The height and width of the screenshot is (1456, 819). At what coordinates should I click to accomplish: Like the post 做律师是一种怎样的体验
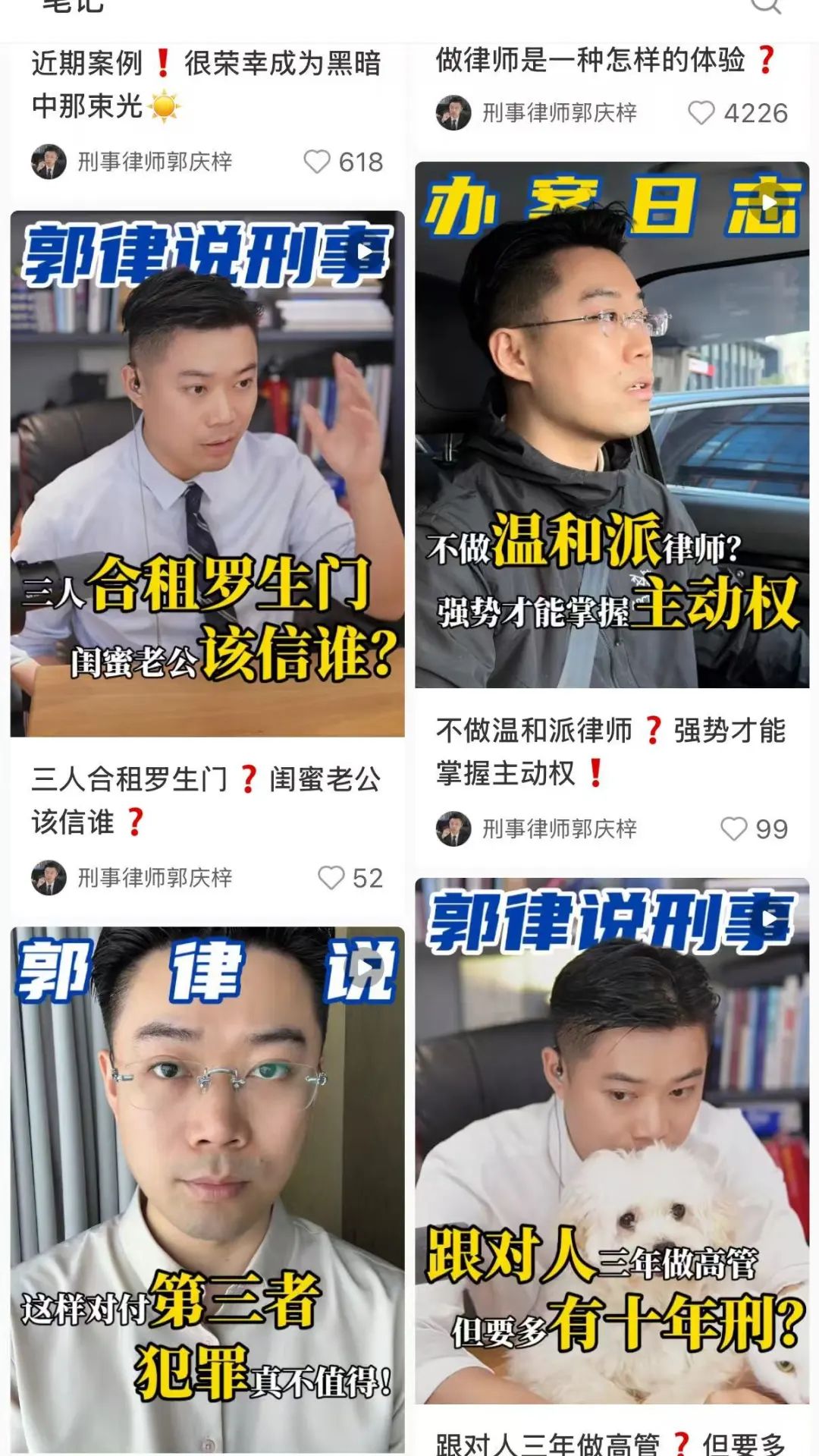coord(701,113)
